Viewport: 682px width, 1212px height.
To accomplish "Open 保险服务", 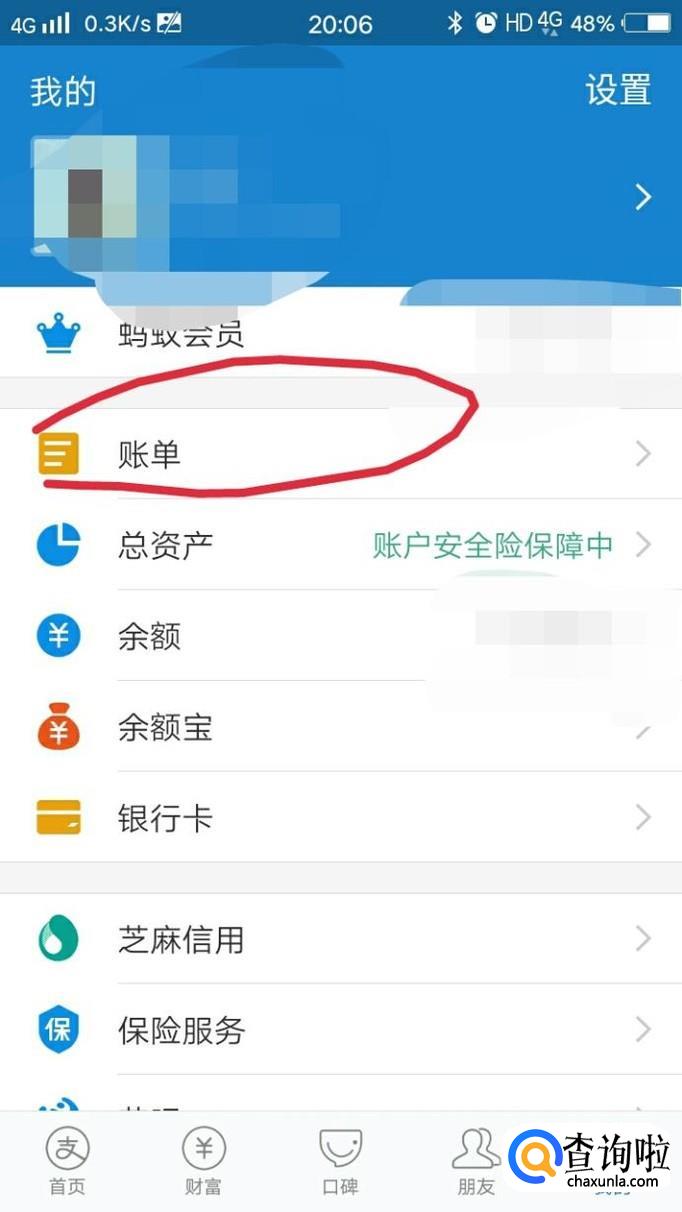I will coord(341,1030).
